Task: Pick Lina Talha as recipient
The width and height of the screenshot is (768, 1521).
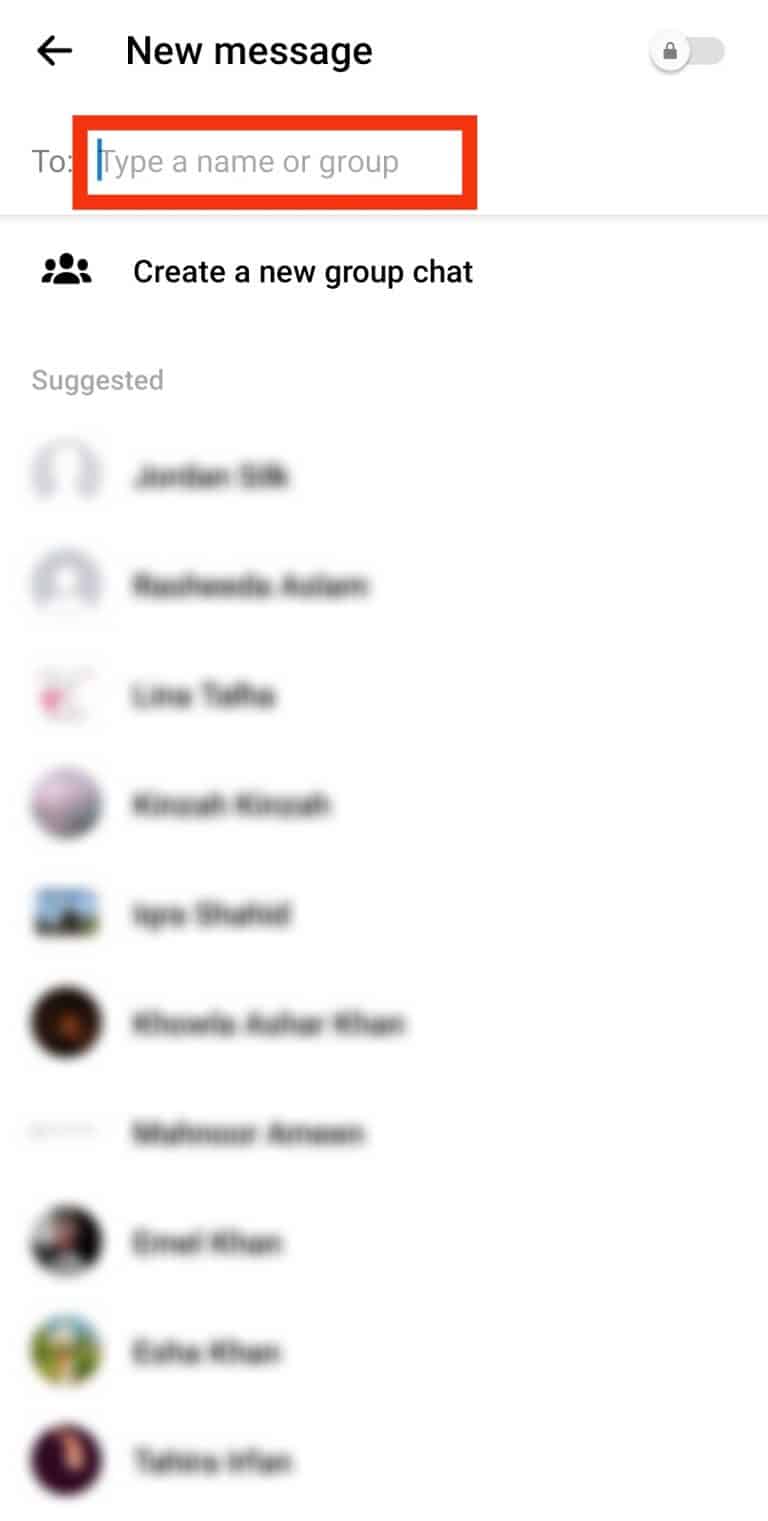Action: click(203, 695)
